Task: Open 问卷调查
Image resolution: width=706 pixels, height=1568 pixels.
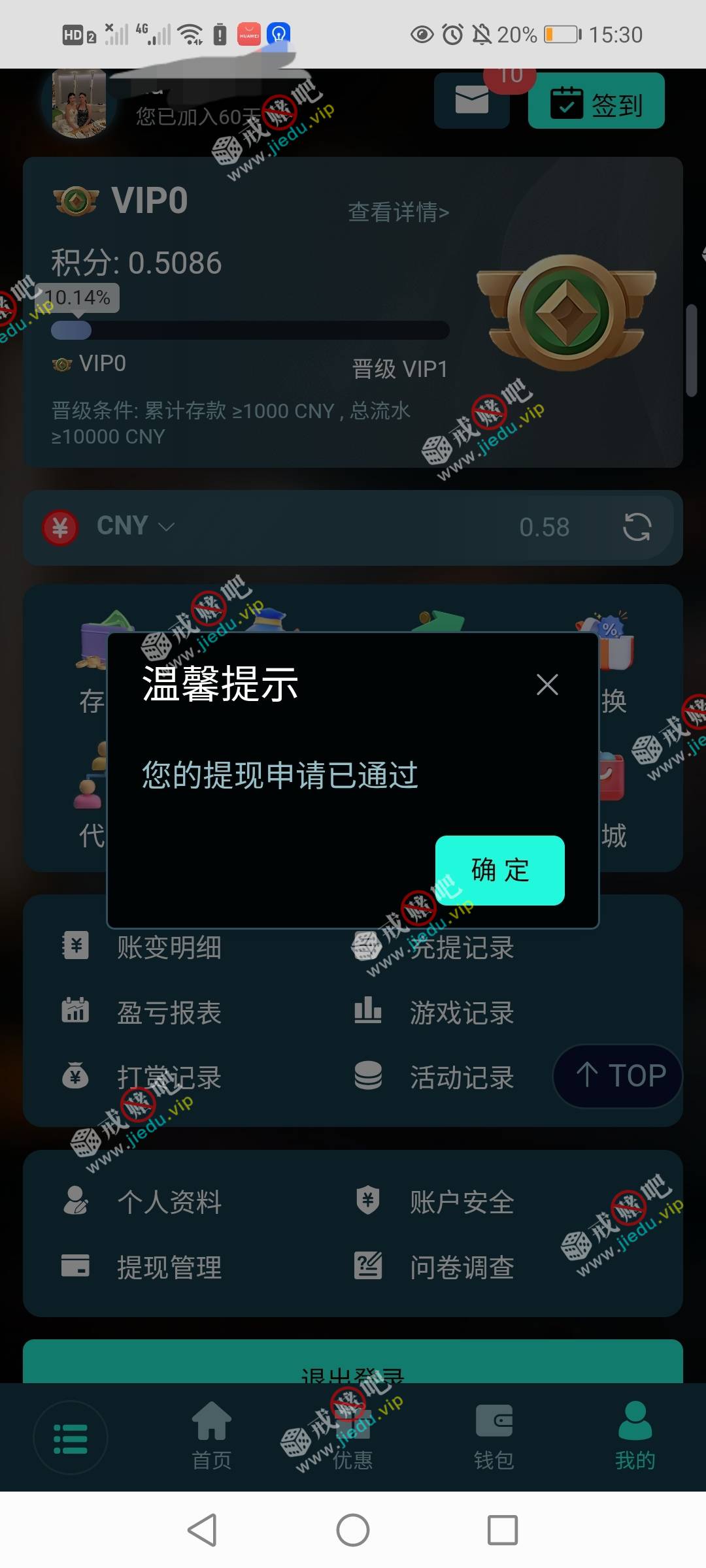Action: [462, 1267]
